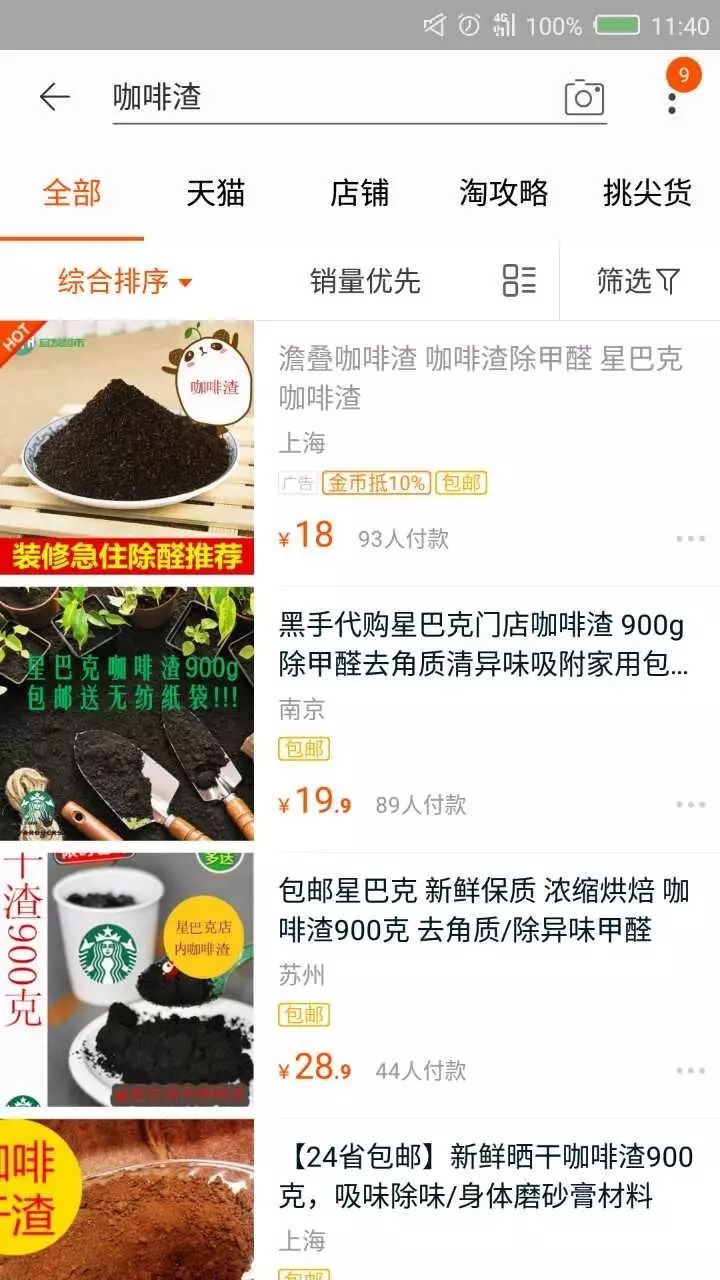Open the 澹叠咖啡渣 ¥18 product
Image resolution: width=720 pixels, height=1280 pixels.
point(480,378)
